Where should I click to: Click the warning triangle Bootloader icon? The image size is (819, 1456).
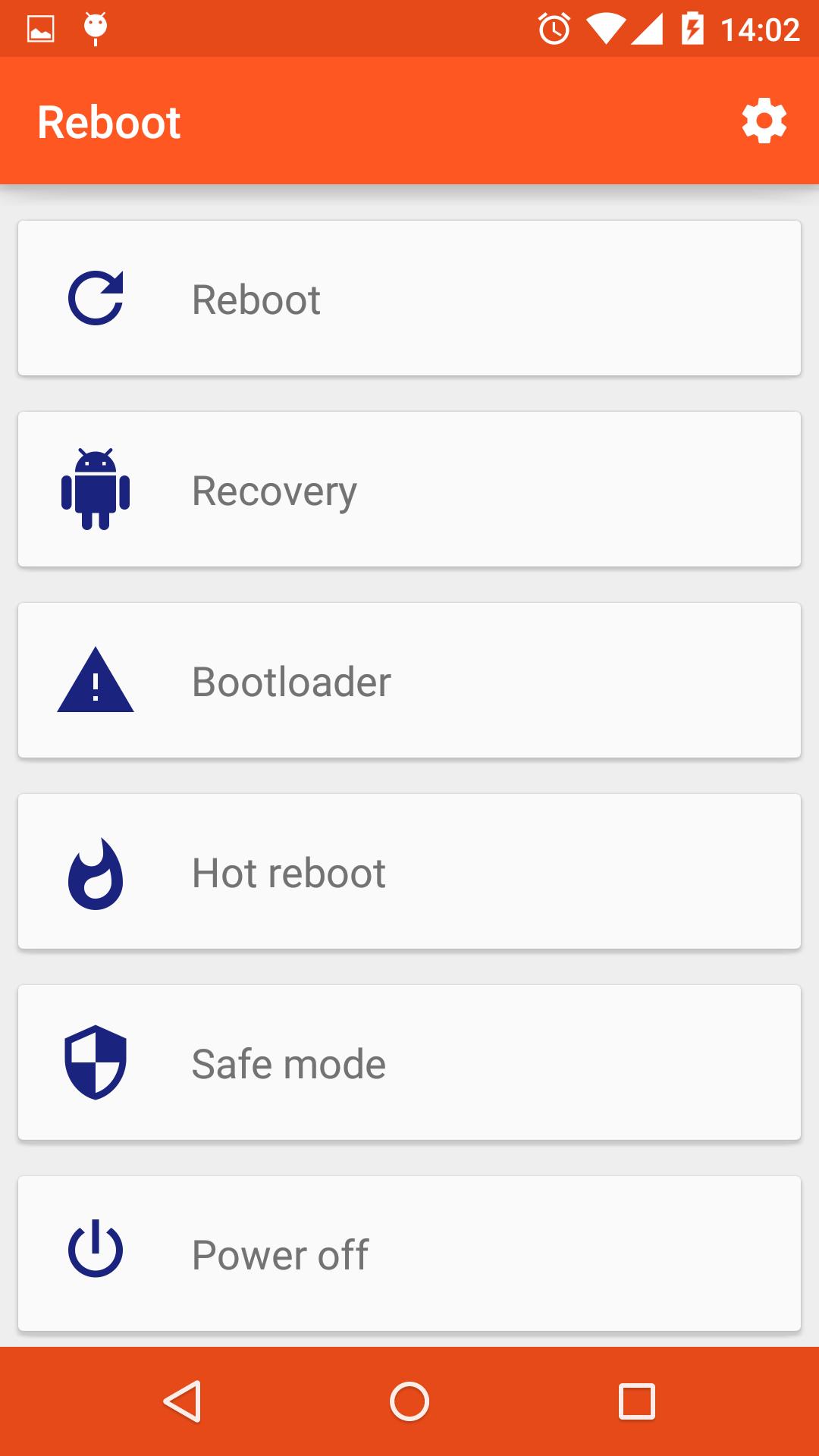(x=95, y=681)
